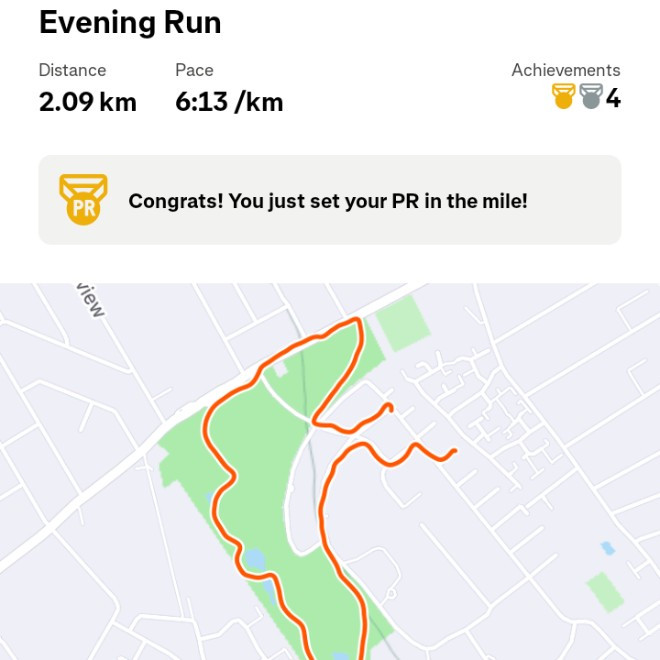View the 4 achievements
The height and width of the screenshot is (660, 660).
[x=586, y=97]
